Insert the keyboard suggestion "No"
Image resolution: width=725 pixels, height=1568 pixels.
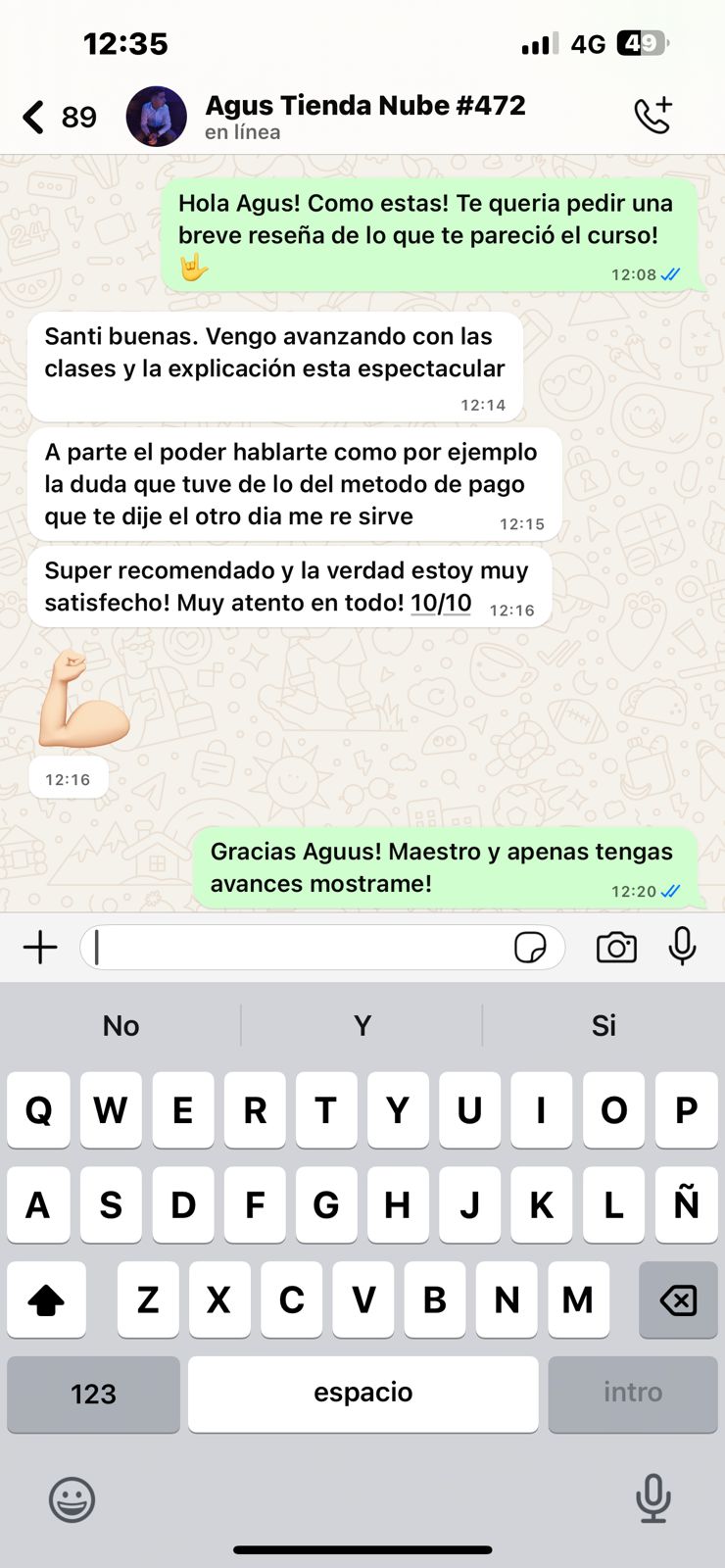121,1026
